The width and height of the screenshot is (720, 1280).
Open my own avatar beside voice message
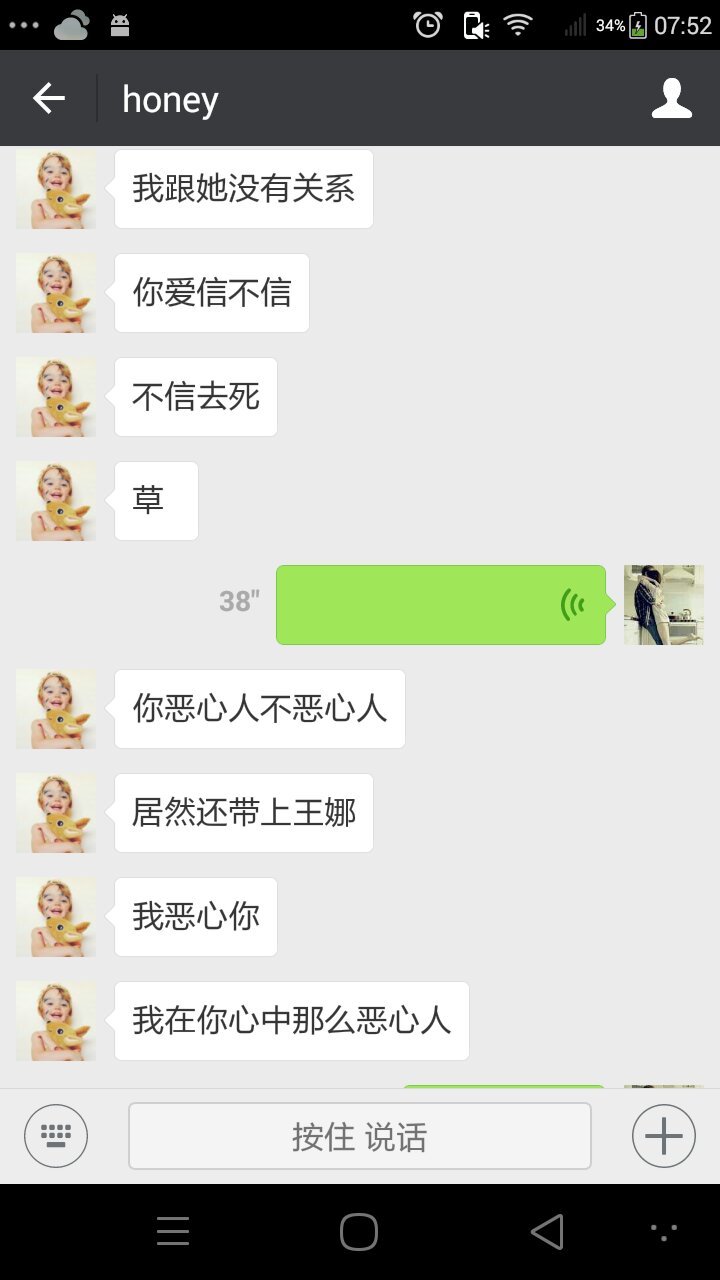(664, 605)
